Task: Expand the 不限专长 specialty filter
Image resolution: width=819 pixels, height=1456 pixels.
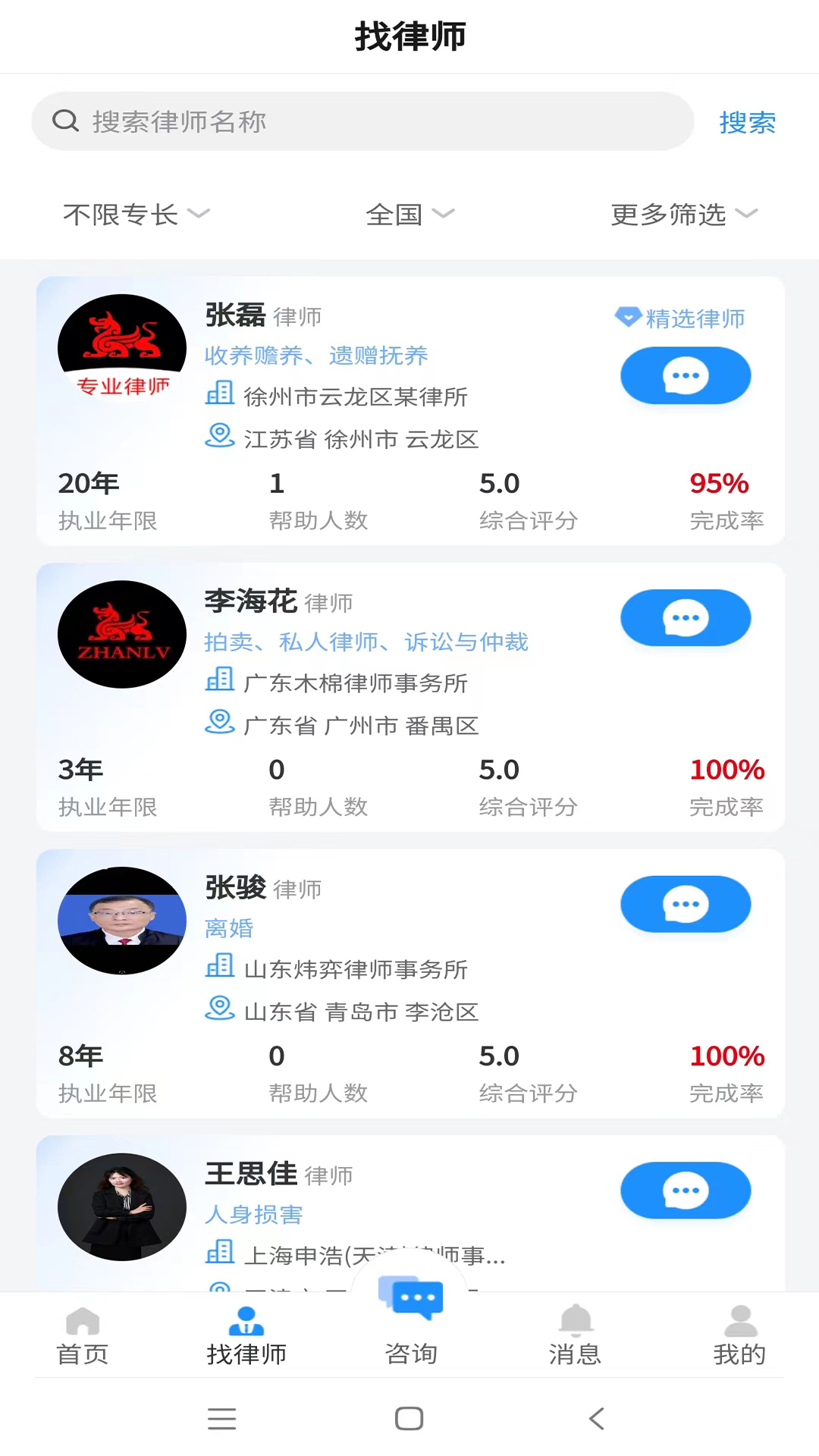Action: pos(136,215)
